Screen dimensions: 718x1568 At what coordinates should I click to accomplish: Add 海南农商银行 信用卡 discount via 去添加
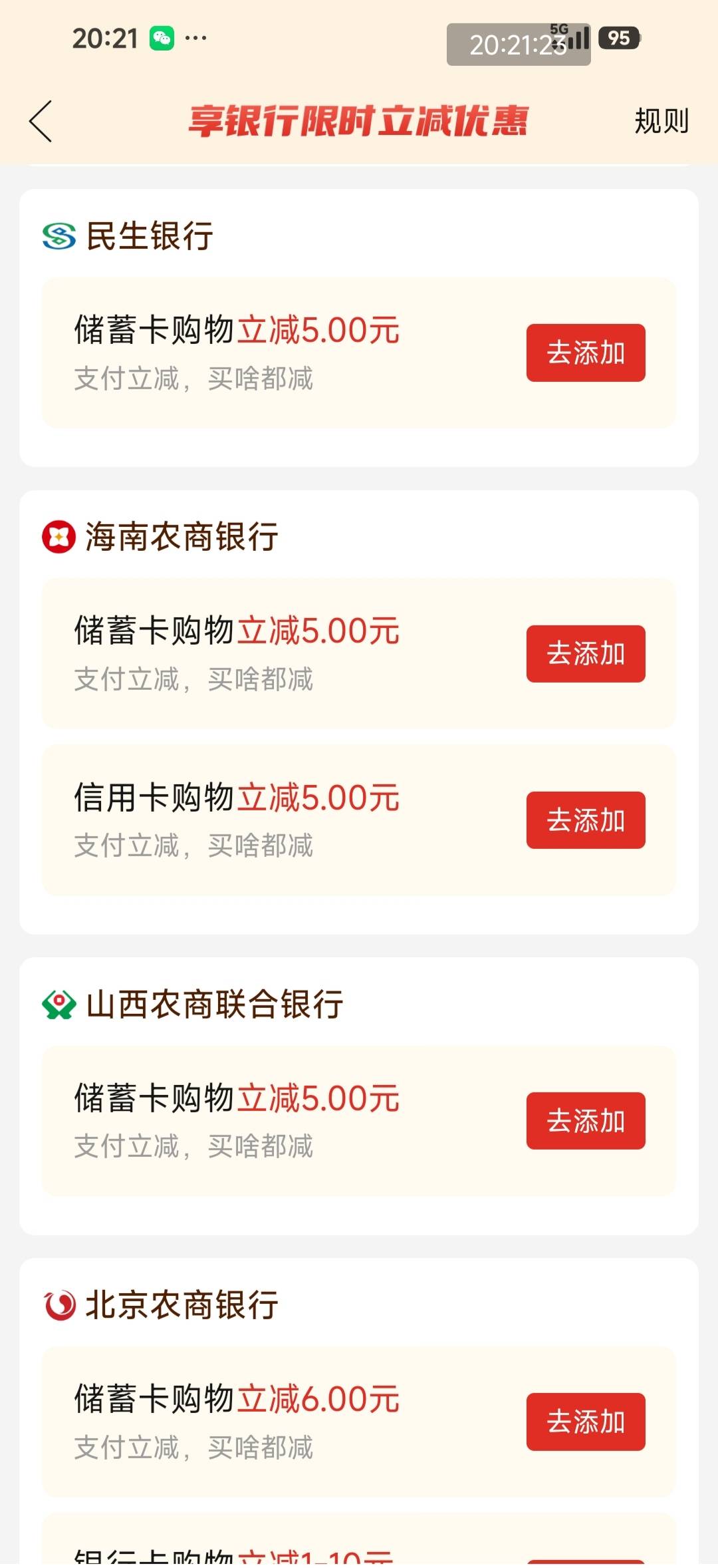(x=586, y=820)
